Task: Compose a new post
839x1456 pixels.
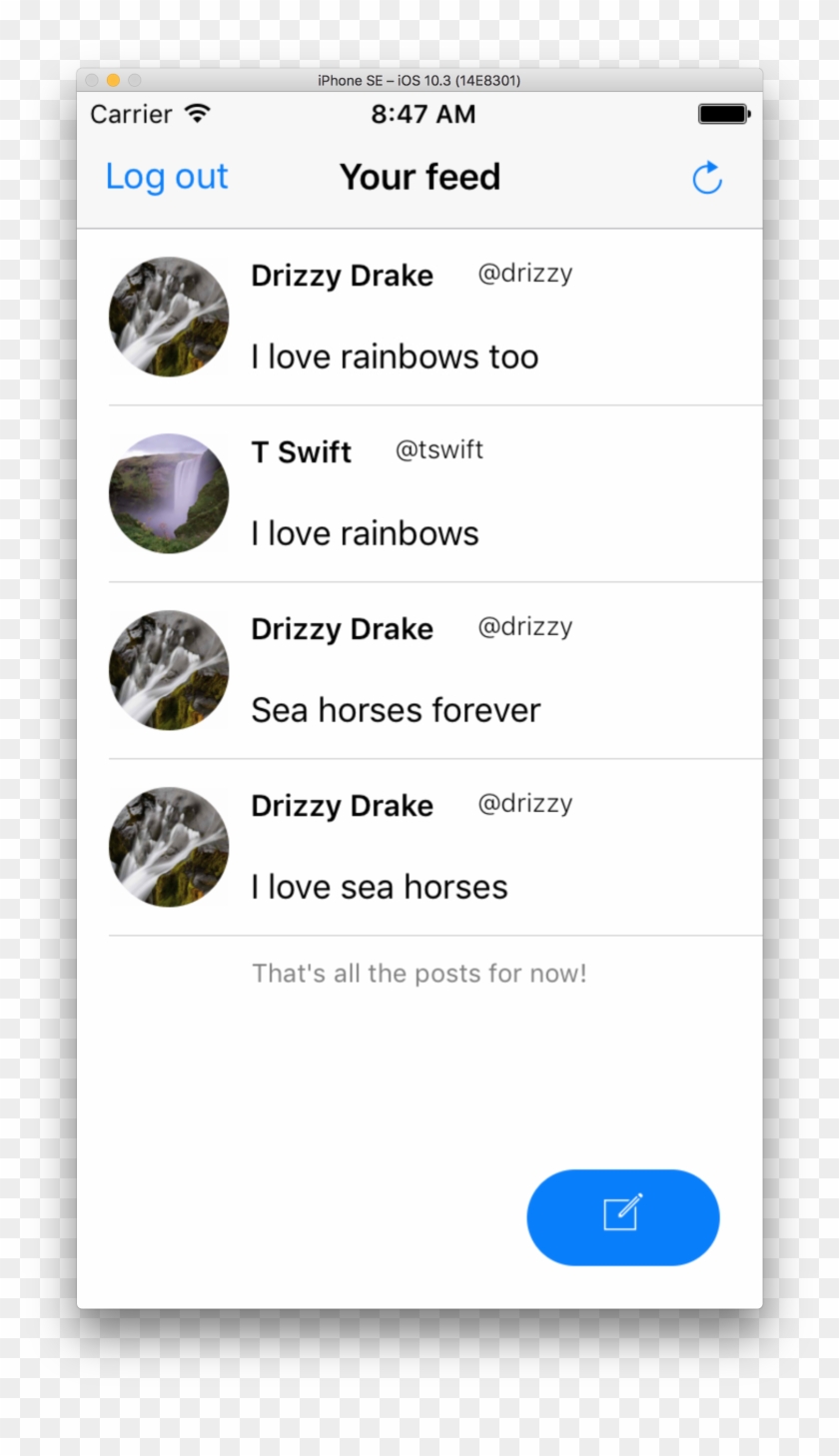Action: pyautogui.click(x=622, y=1216)
